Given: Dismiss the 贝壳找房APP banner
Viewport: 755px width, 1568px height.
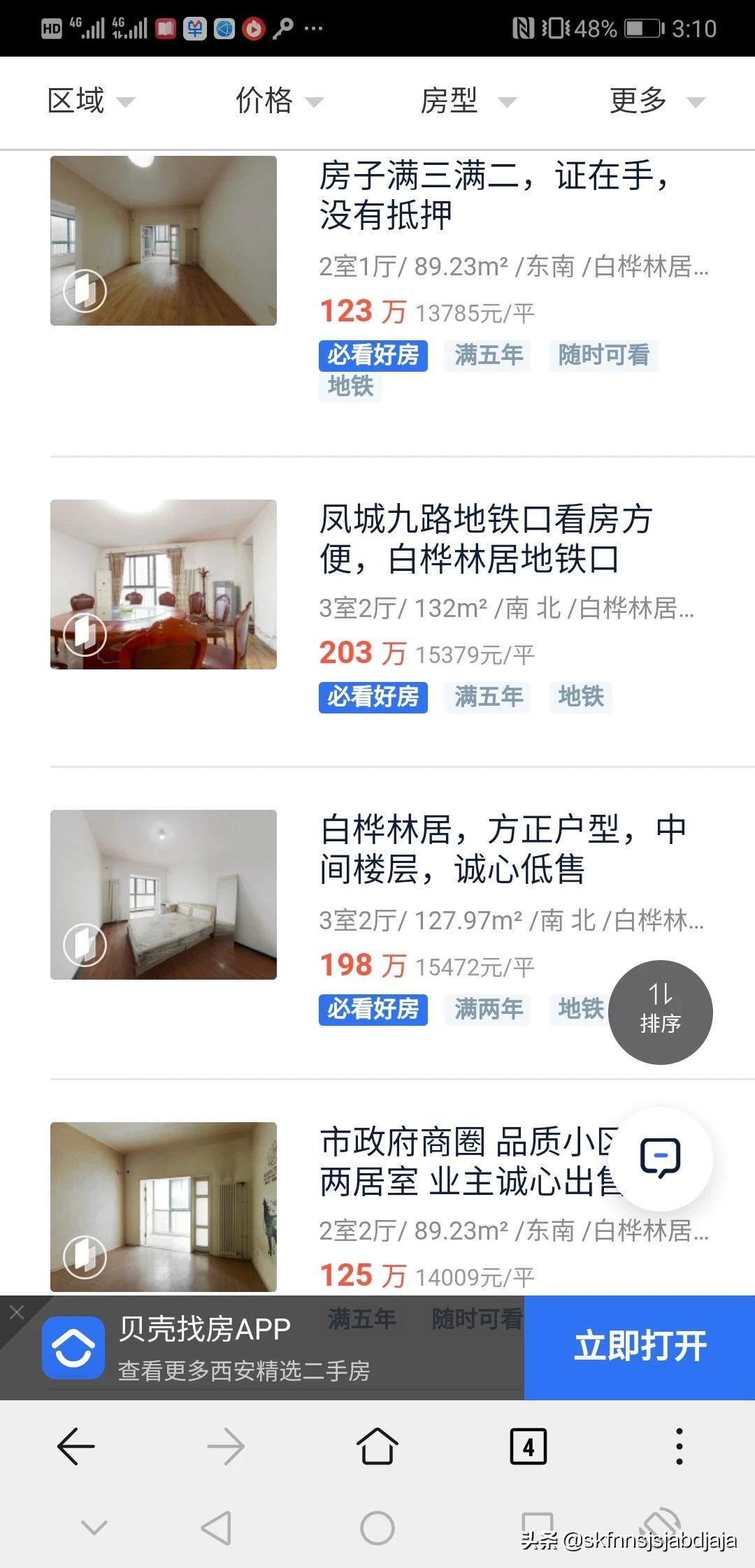Looking at the screenshot, I should (x=17, y=1312).
